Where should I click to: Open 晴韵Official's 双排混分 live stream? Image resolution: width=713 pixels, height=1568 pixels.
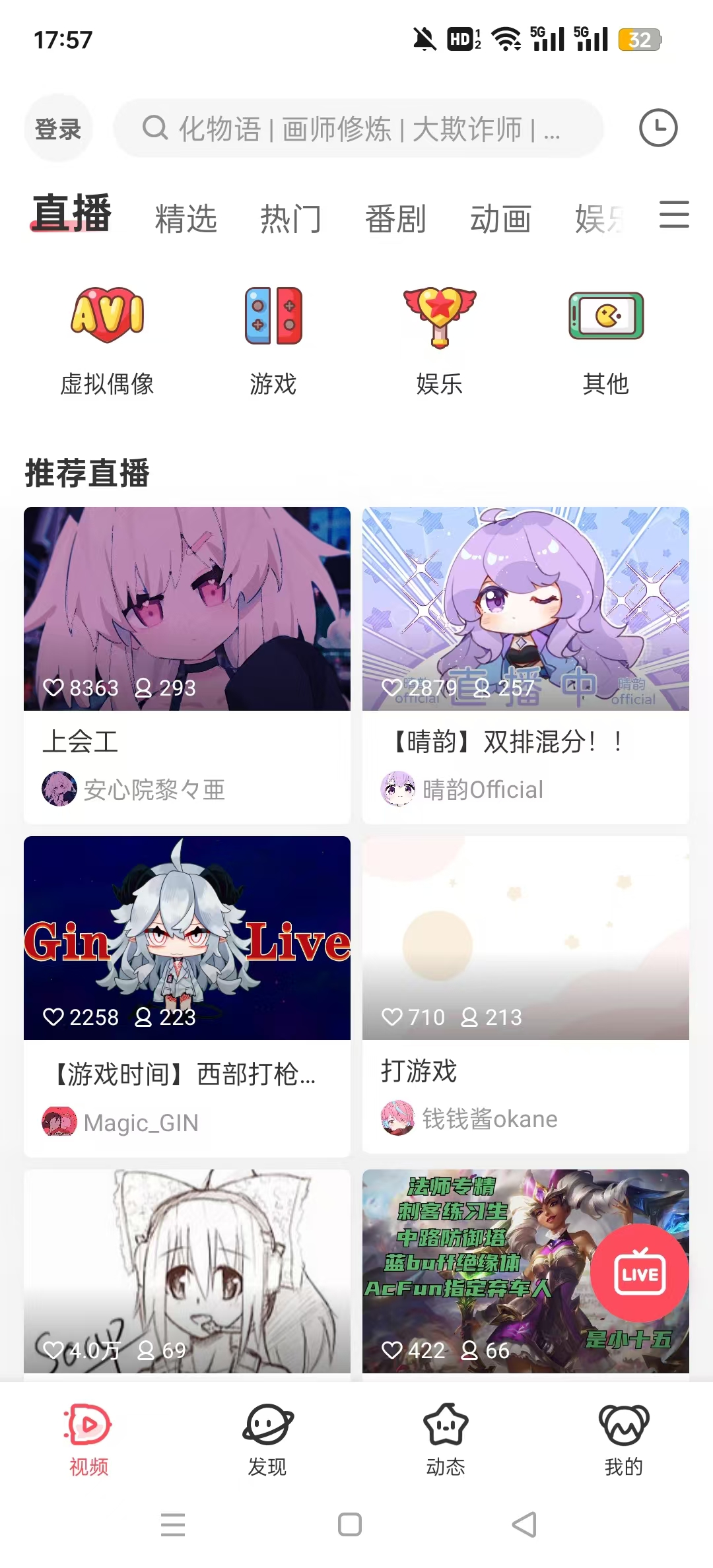tap(526, 663)
